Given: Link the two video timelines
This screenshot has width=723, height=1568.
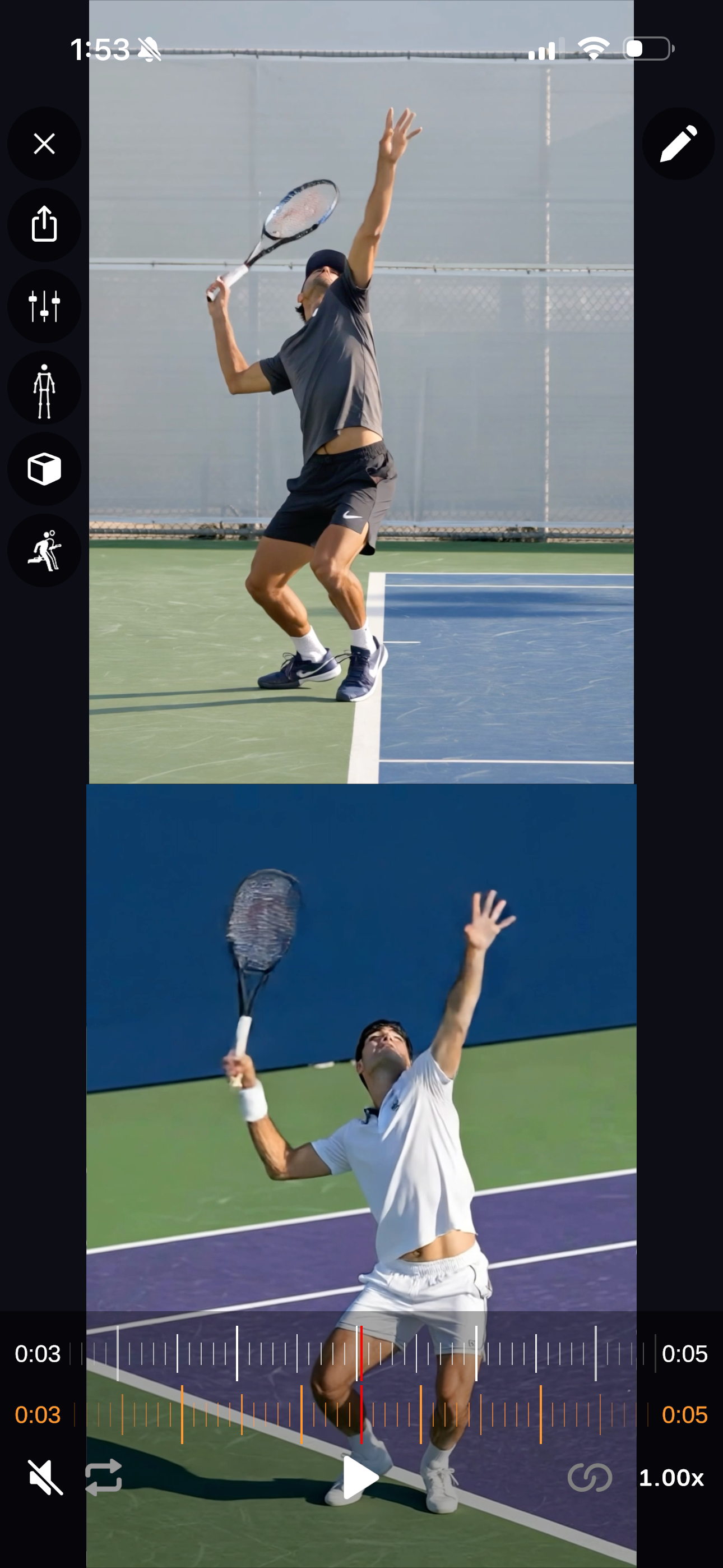Looking at the screenshot, I should click(x=589, y=1477).
